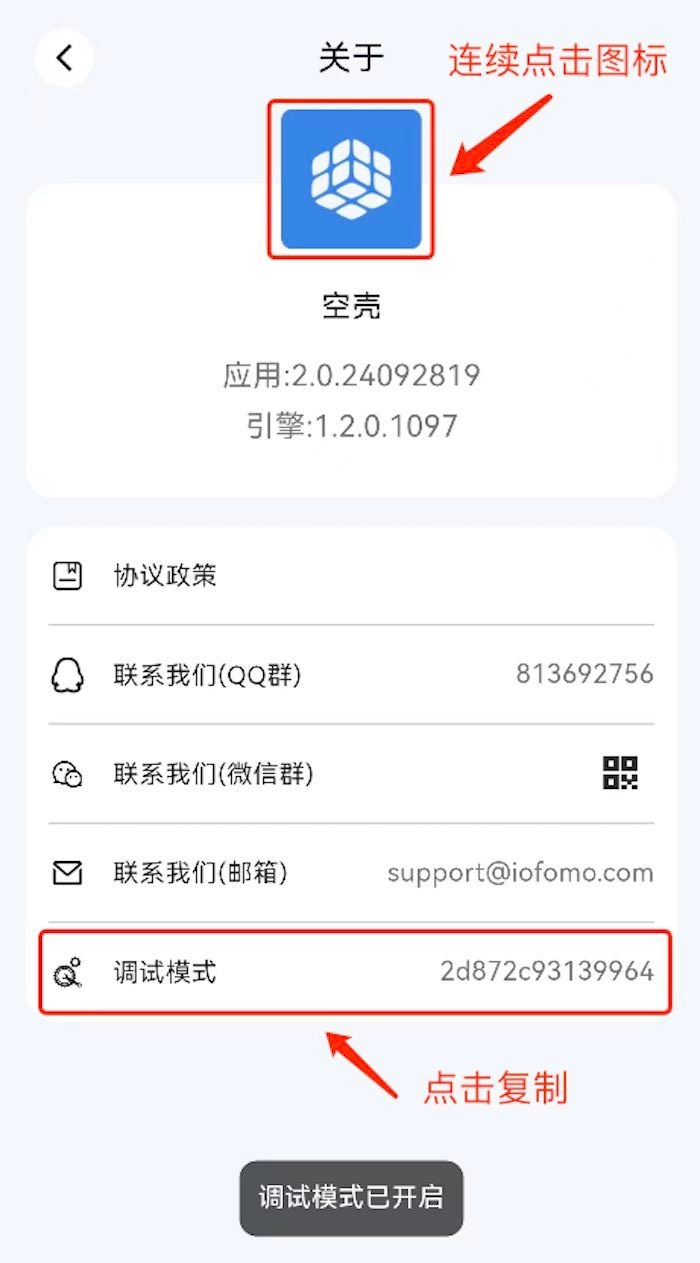This screenshot has width=700, height=1263.
Task: Show the 联系我们(微信群) QR code
Action: tap(620, 773)
